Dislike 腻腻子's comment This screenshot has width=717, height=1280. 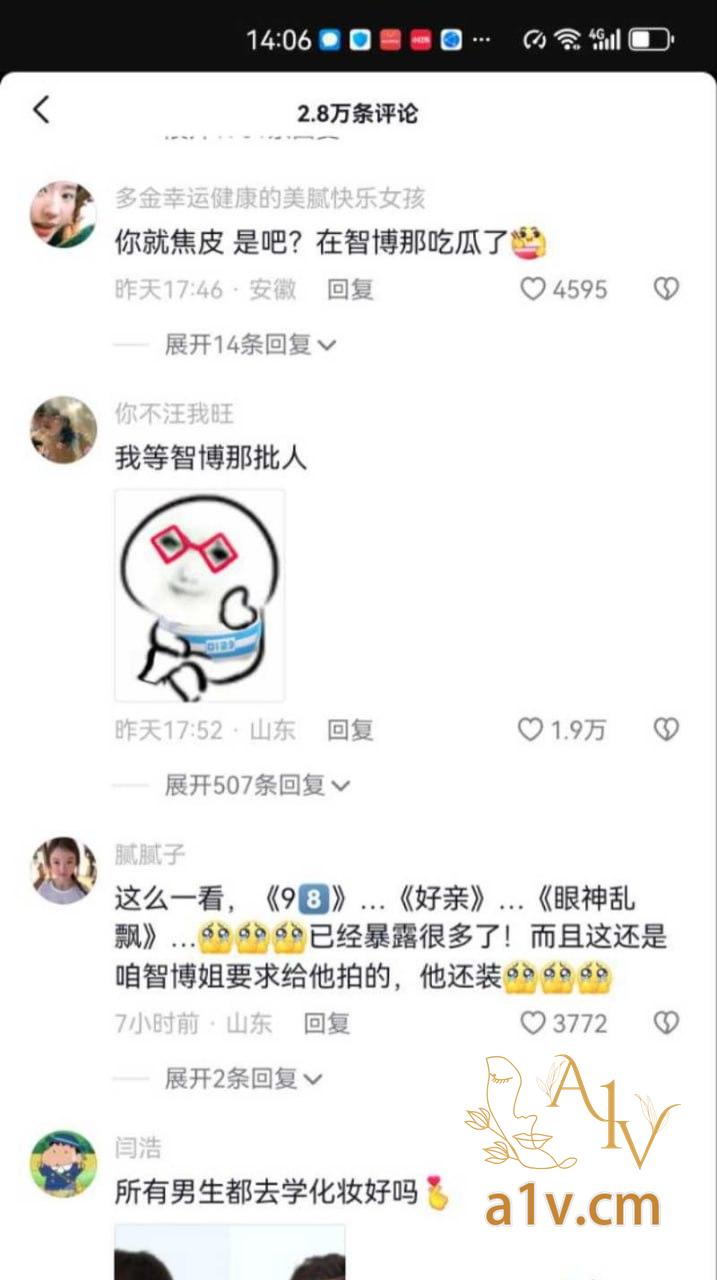666,1023
